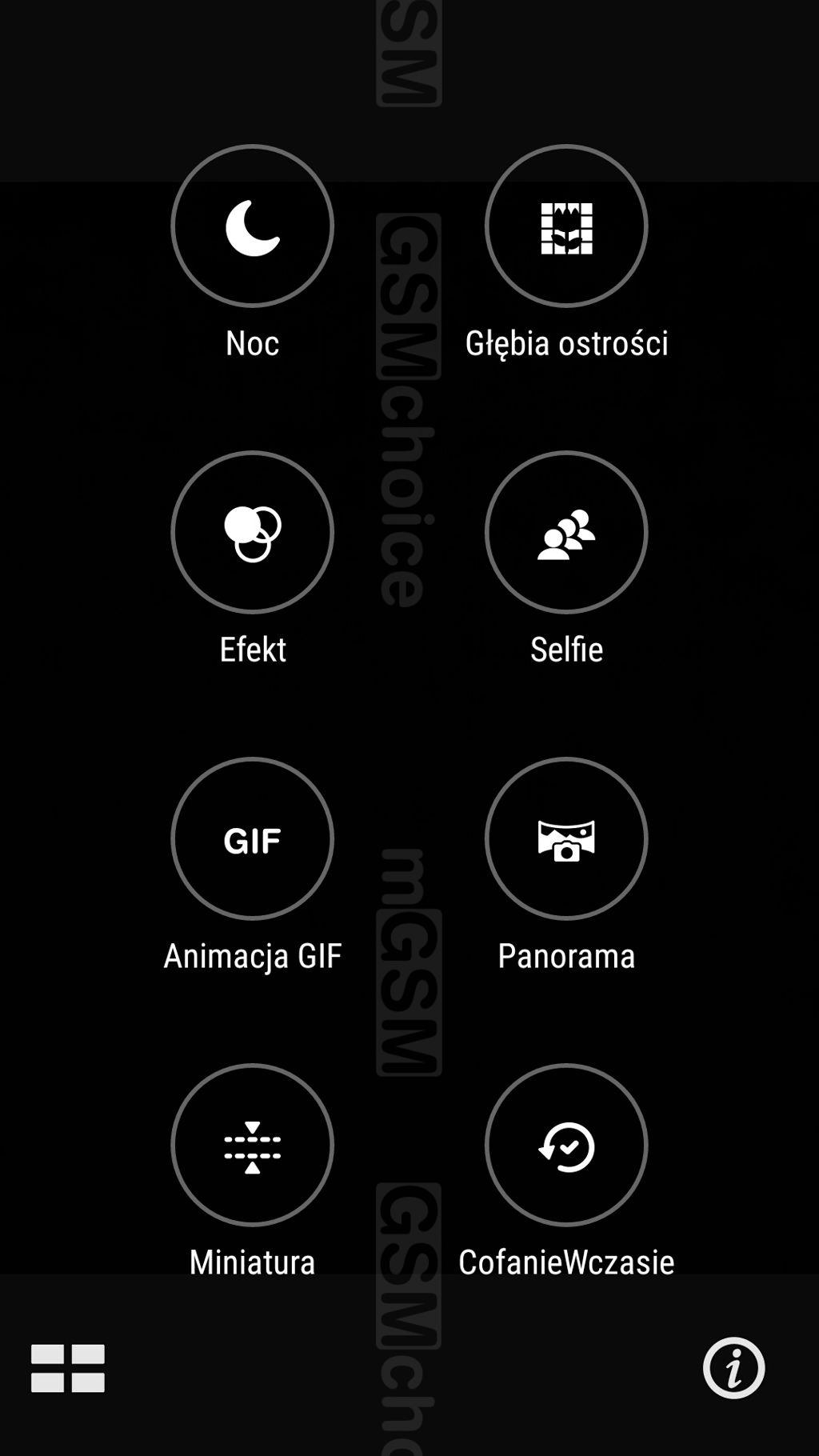819x1456 pixels.
Task: Start Panorama mode
Action: [x=566, y=839]
